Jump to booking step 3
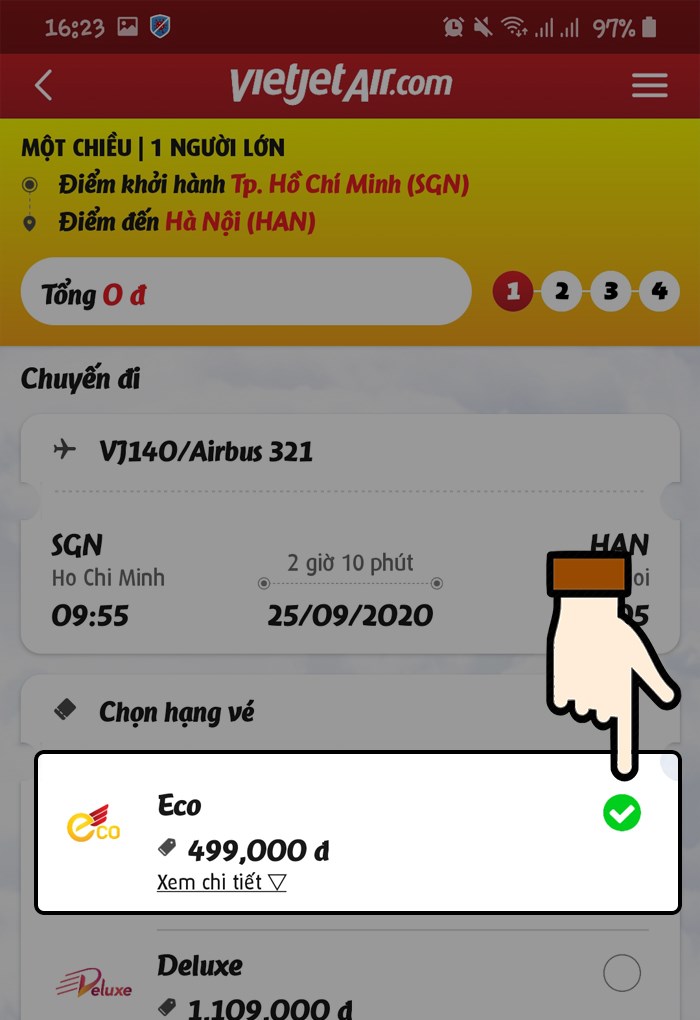 point(610,292)
